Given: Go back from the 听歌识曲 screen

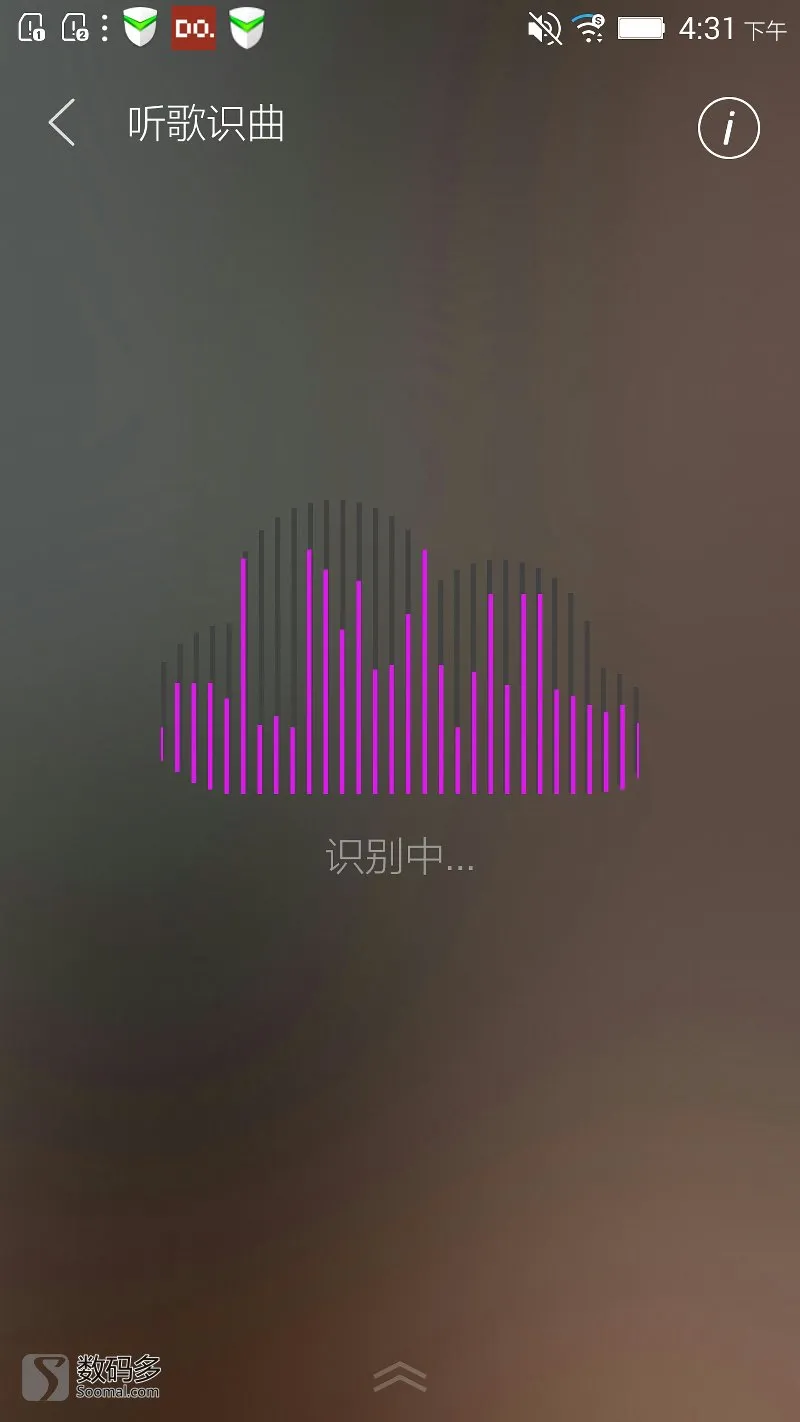Looking at the screenshot, I should pyautogui.click(x=62, y=124).
